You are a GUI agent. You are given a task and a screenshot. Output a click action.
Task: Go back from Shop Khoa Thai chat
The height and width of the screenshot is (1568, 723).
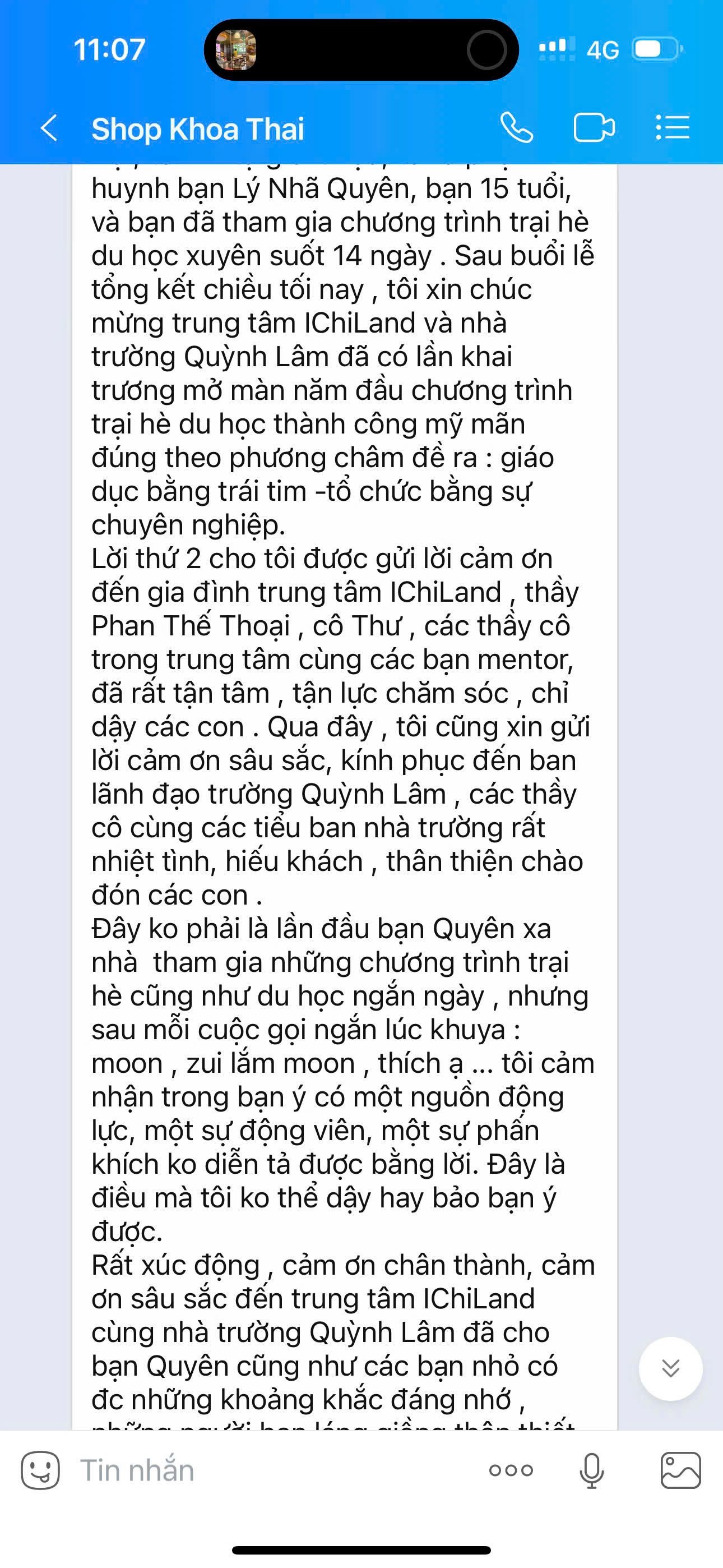point(49,128)
